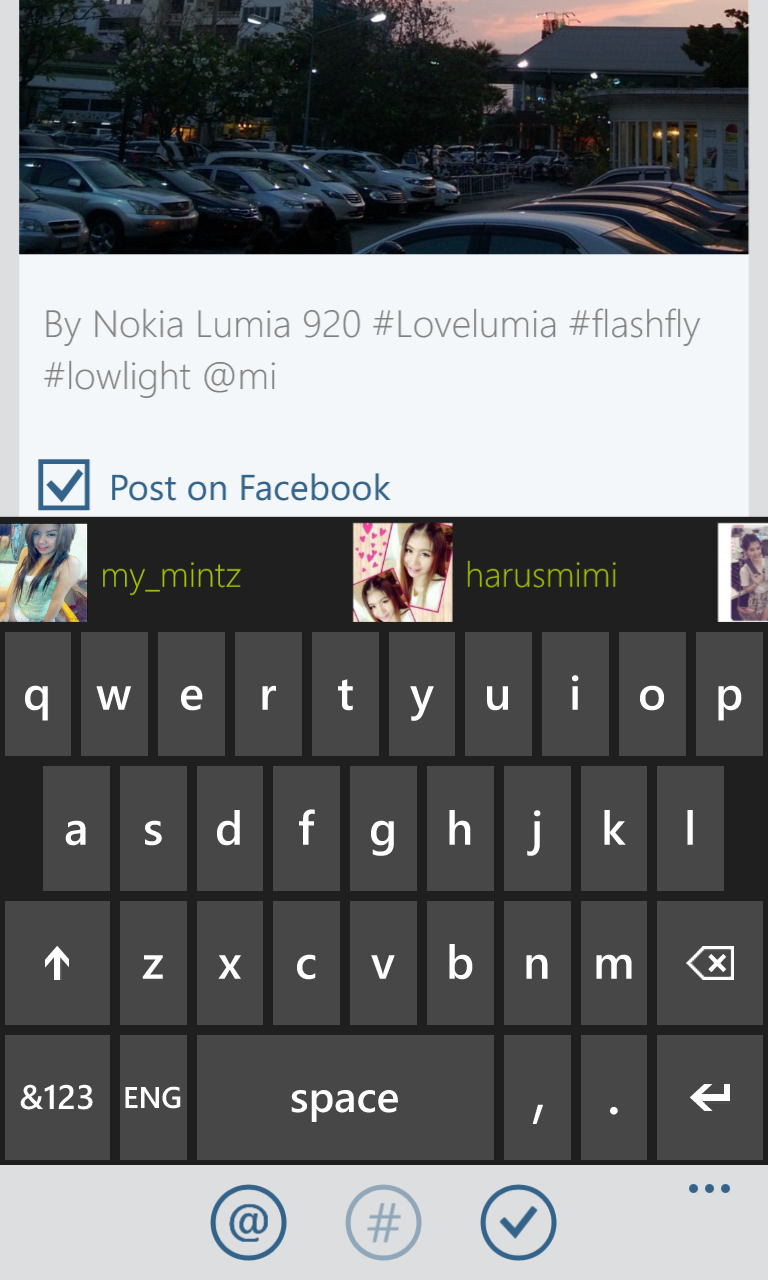Open the three-dot overflow menu
The image size is (768, 1280).
(x=709, y=1189)
